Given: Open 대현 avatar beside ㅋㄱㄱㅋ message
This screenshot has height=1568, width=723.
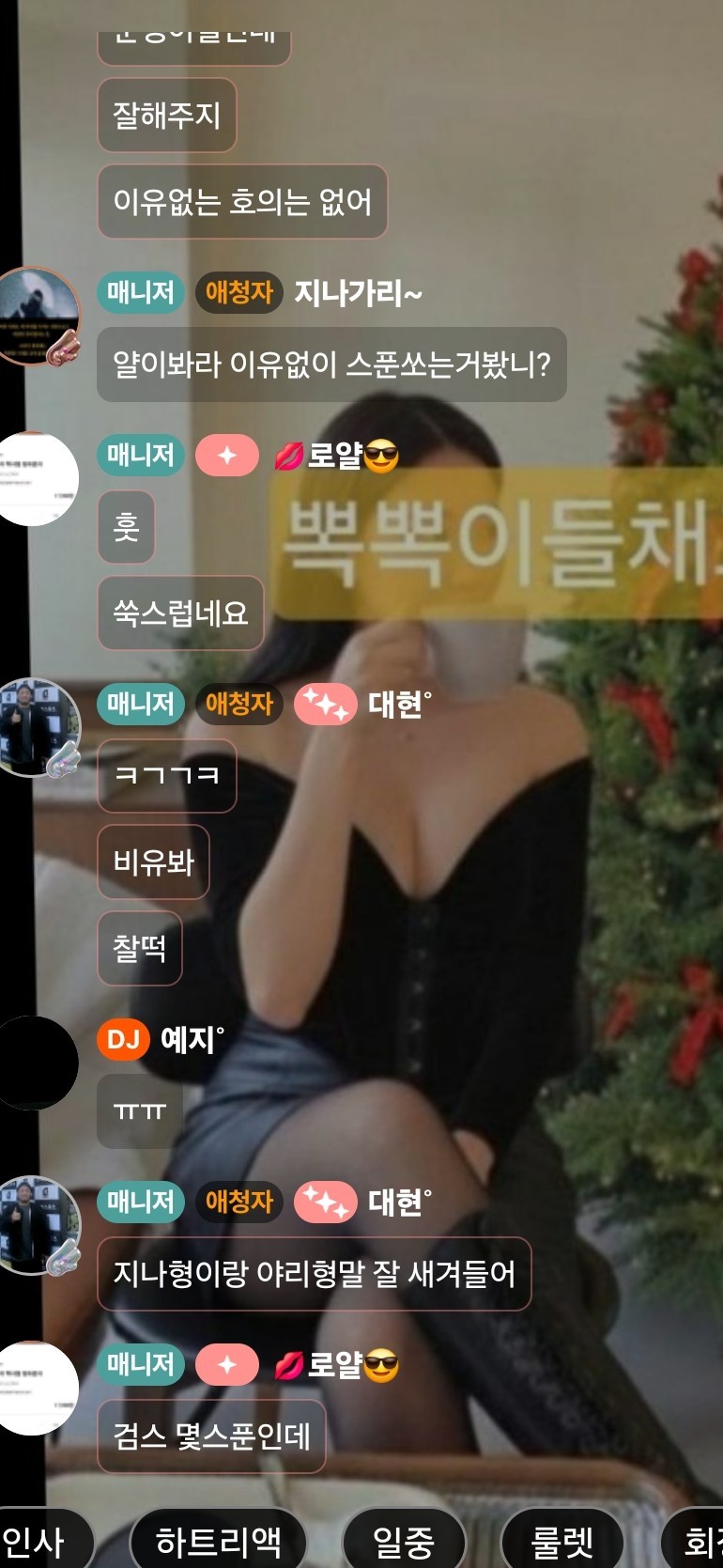Looking at the screenshot, I should point(38,728).
